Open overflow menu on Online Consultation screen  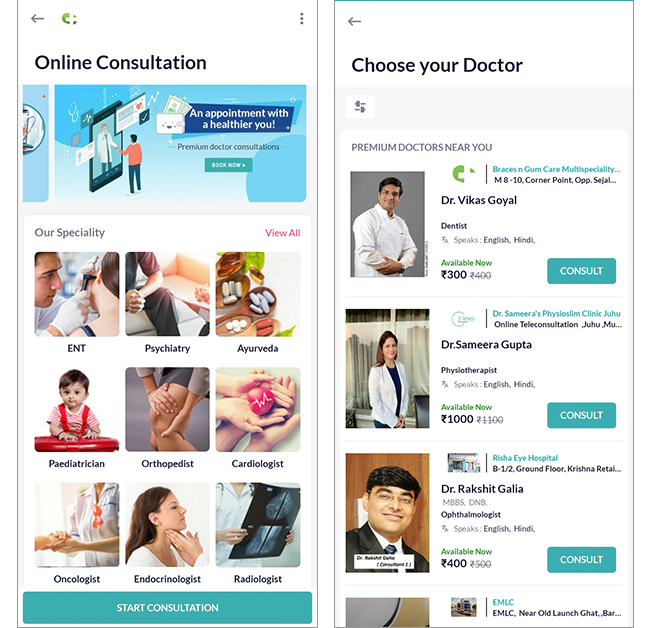(x=301, y=19)
